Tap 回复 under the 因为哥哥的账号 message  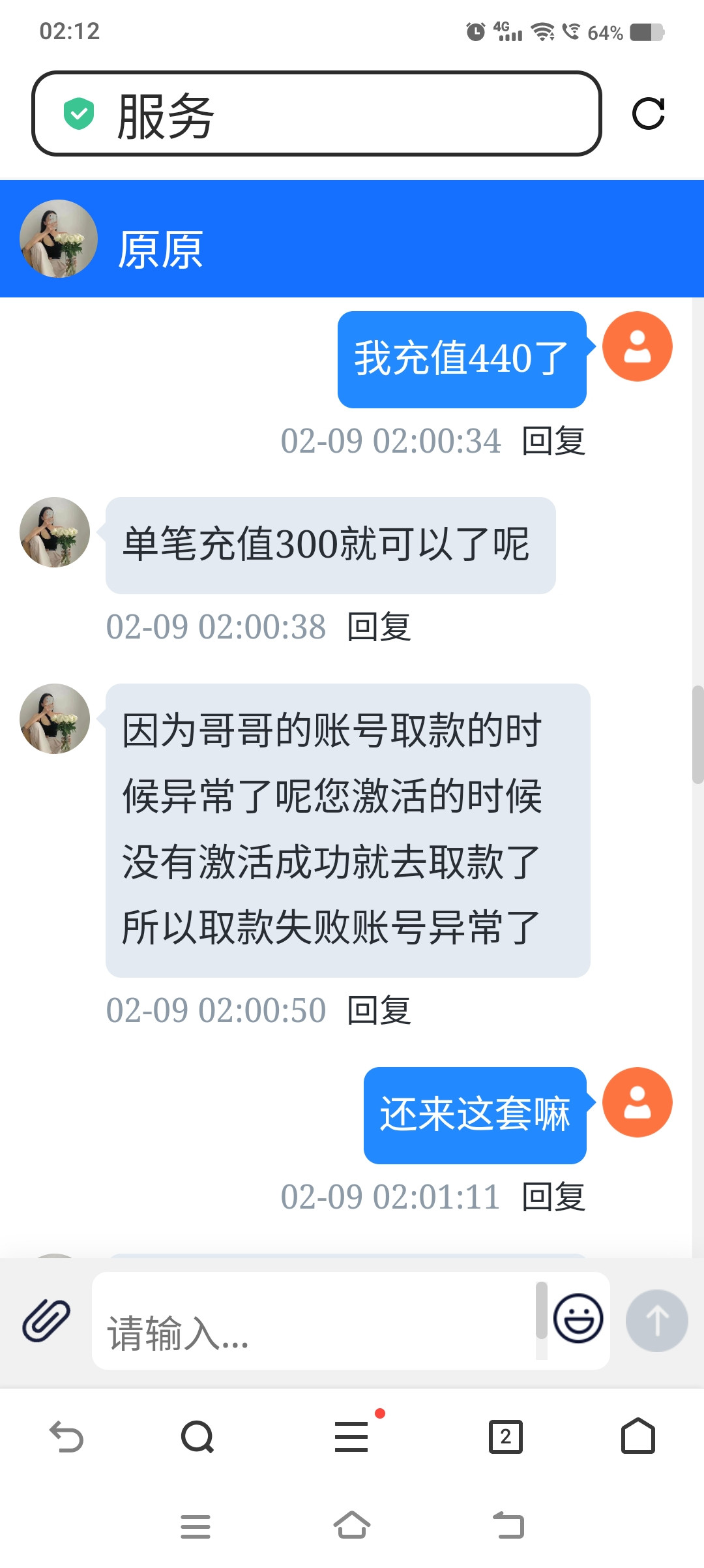point(379,1010)
